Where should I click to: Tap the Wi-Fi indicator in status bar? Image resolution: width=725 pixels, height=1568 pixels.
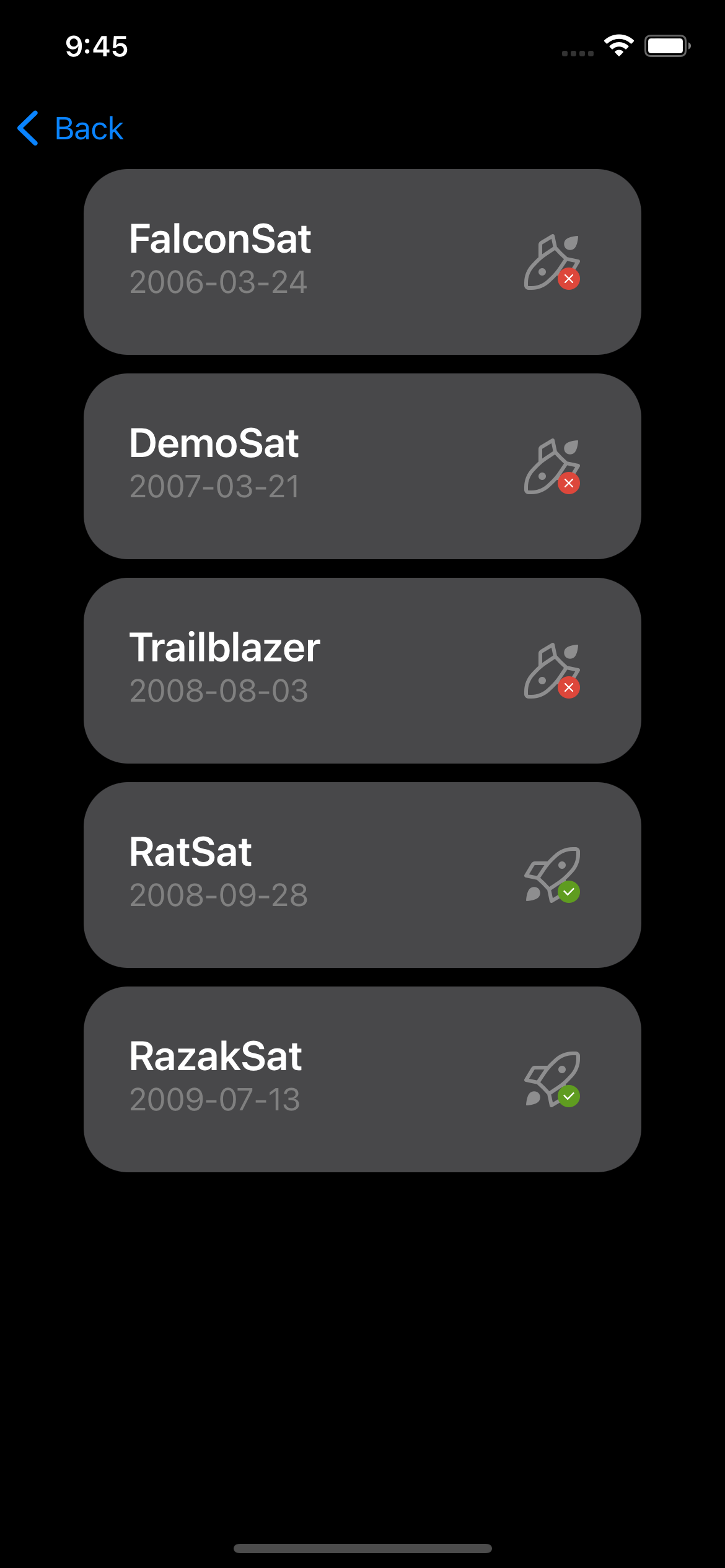[x=618, y=44]
